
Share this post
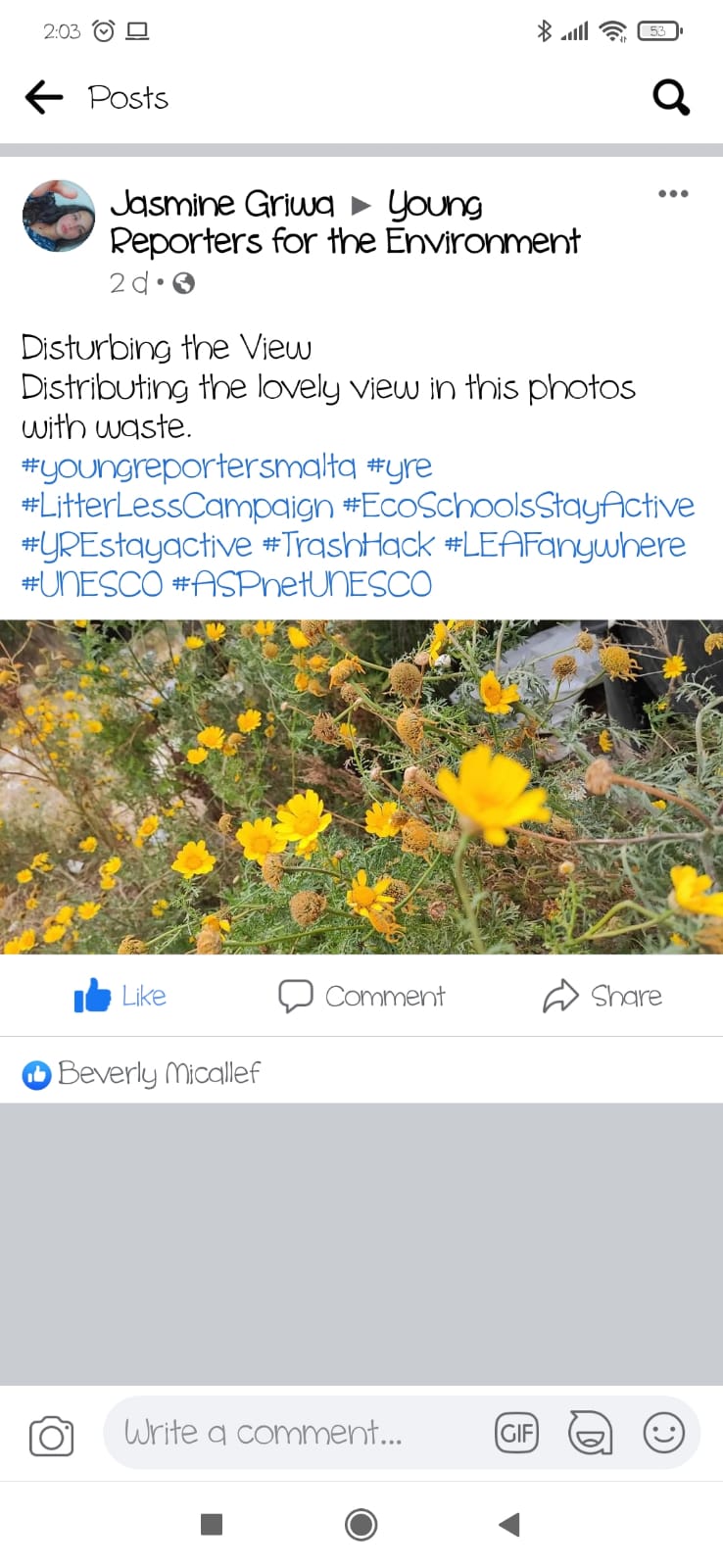(x=602, y=996)
